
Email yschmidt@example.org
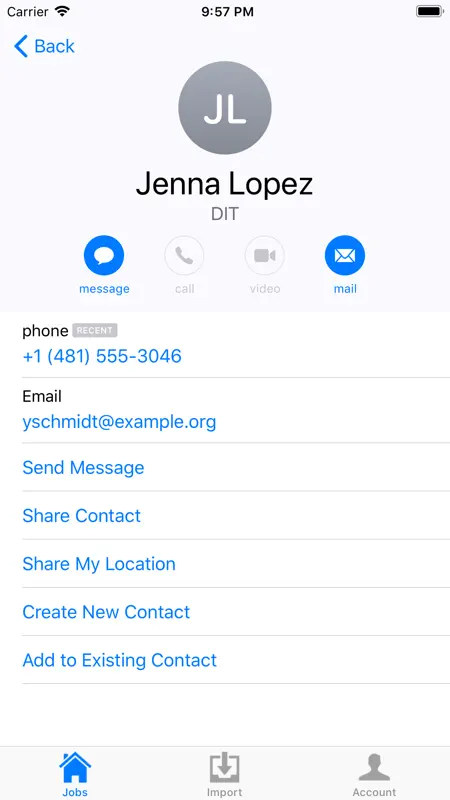119,422
